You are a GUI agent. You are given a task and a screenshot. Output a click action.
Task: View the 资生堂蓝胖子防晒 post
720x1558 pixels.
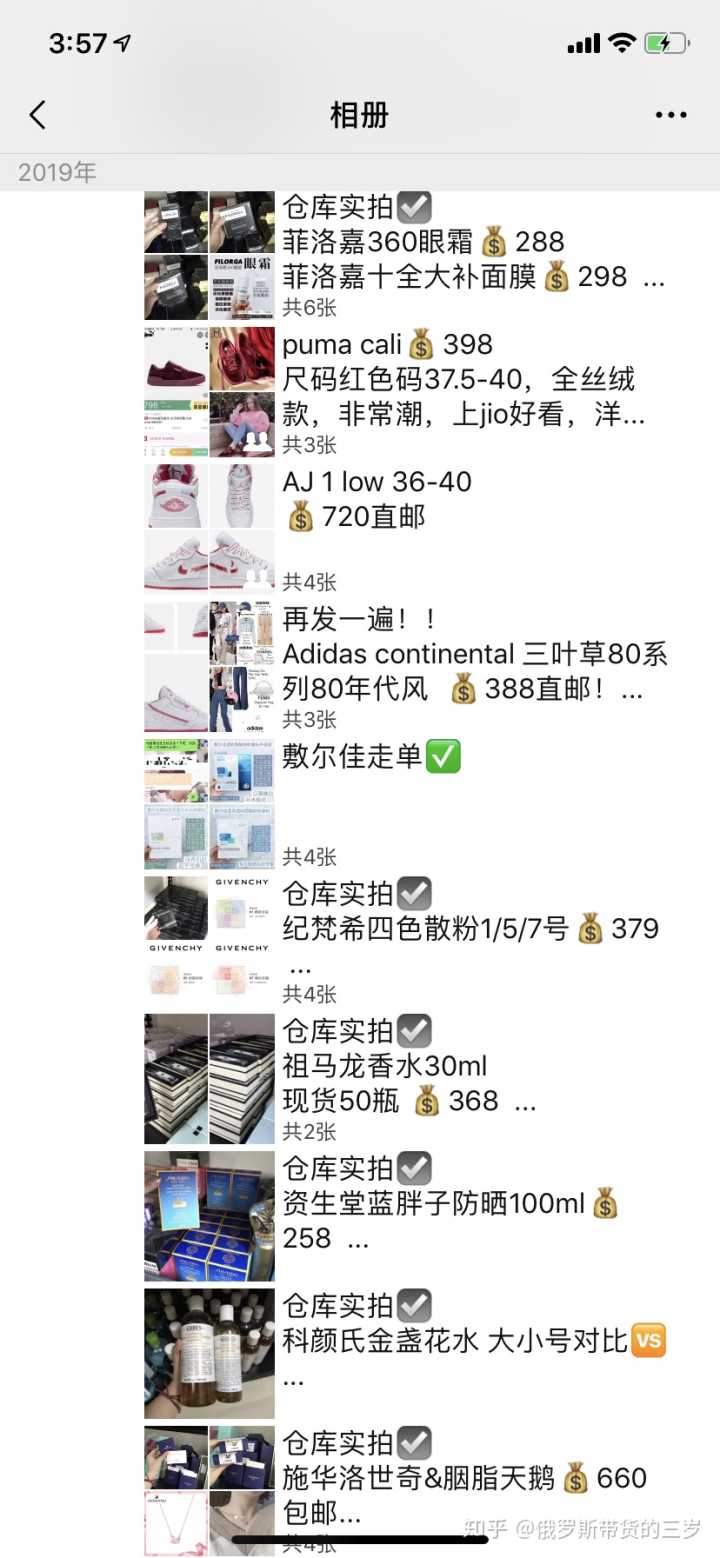pos(450,1203)
